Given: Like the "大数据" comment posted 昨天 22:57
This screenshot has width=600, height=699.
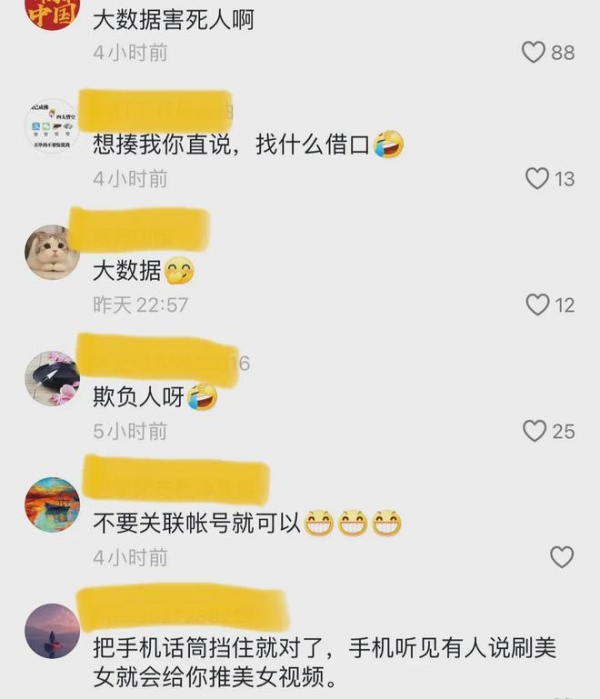Looking at the screenshot, I should pos(538,305).
